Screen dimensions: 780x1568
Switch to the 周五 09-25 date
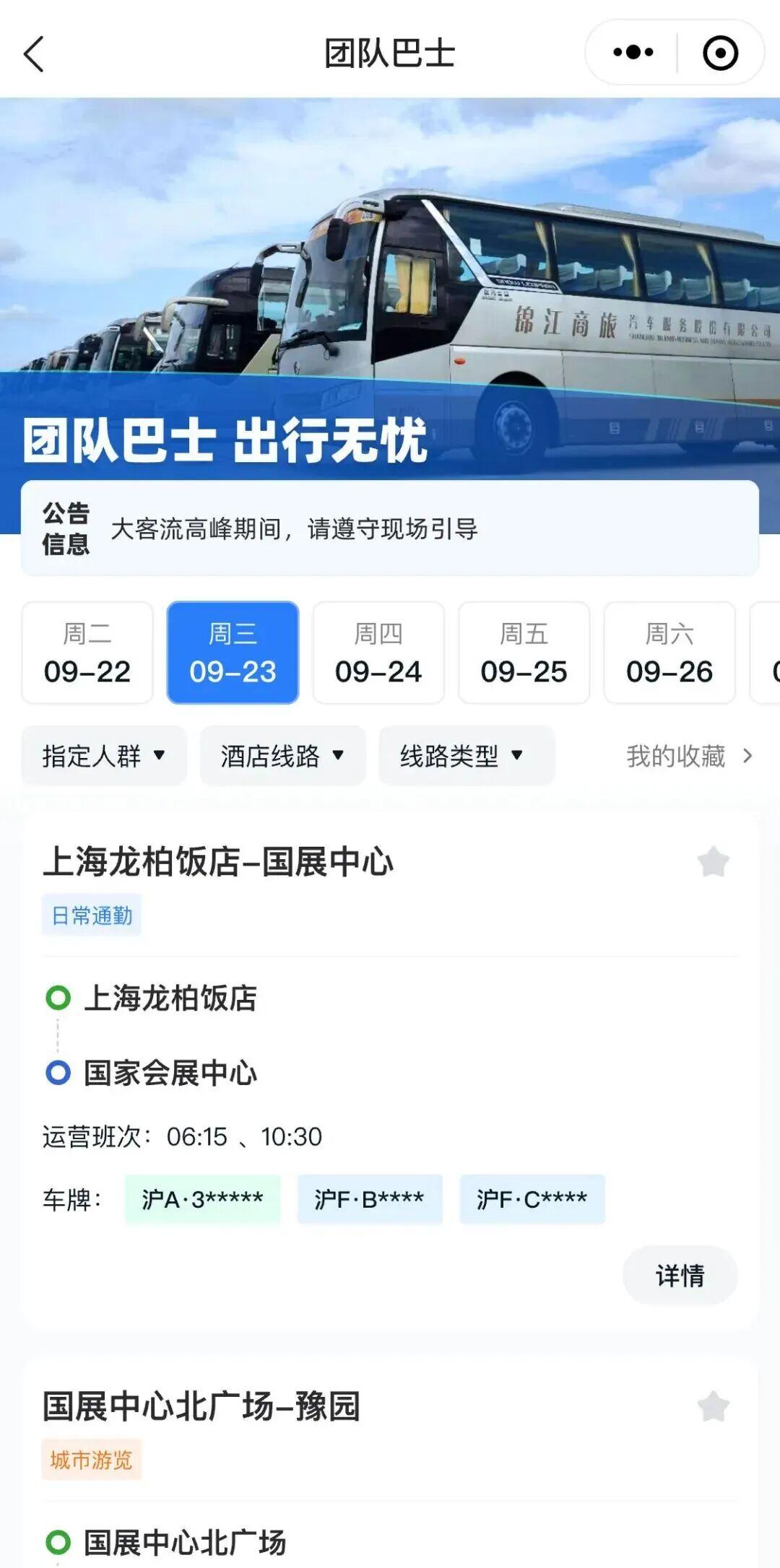tap(524, 653)
